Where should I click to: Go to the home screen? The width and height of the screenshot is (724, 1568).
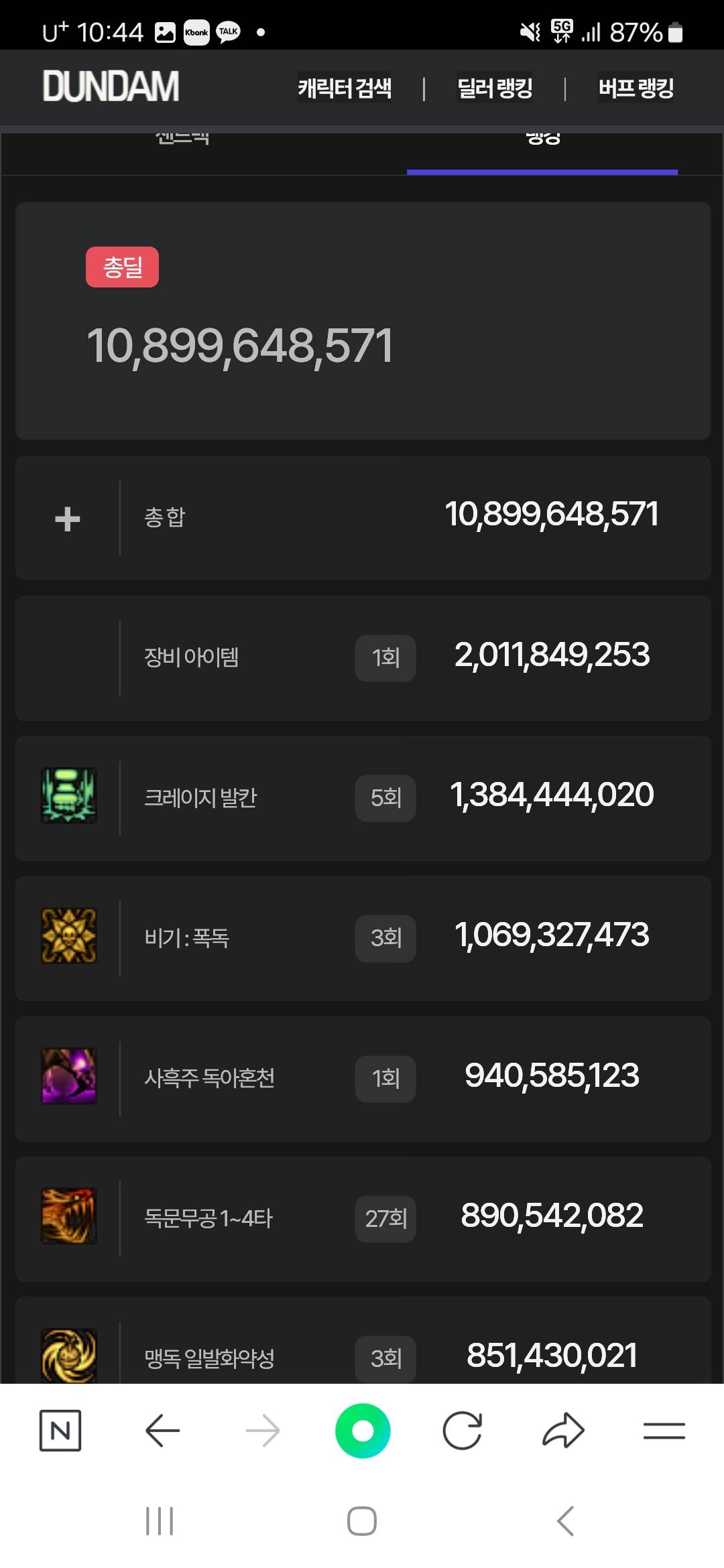click(362, 1521)
